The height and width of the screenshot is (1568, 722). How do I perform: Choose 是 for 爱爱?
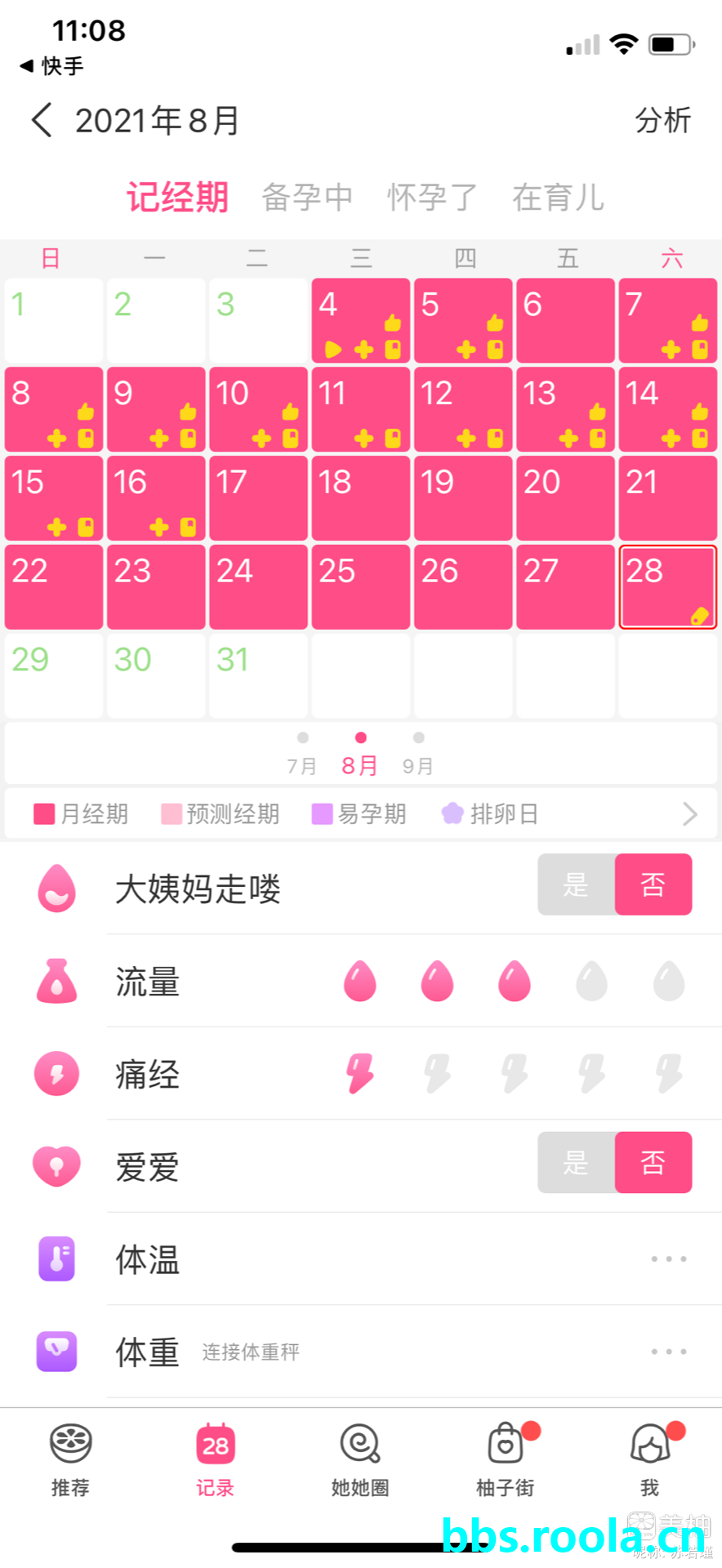click(576, 1162)
